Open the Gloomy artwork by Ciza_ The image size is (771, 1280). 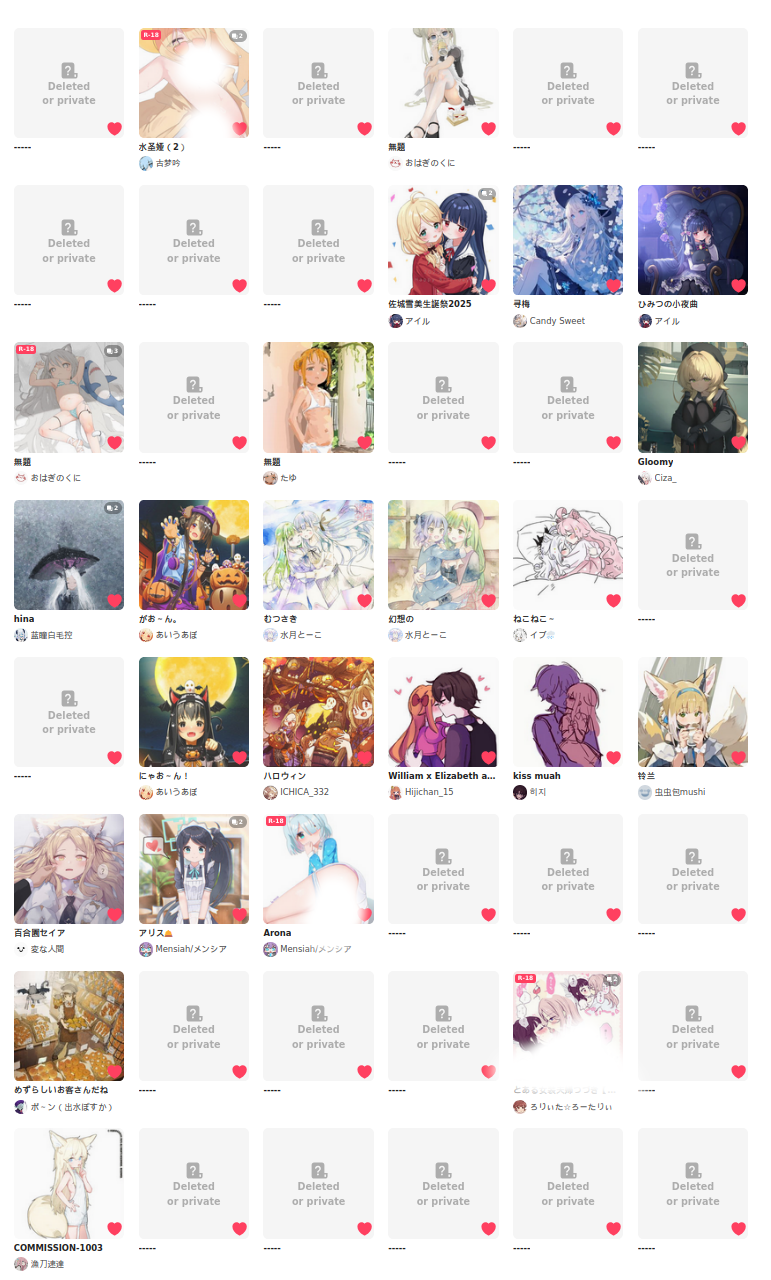point(692,396)
